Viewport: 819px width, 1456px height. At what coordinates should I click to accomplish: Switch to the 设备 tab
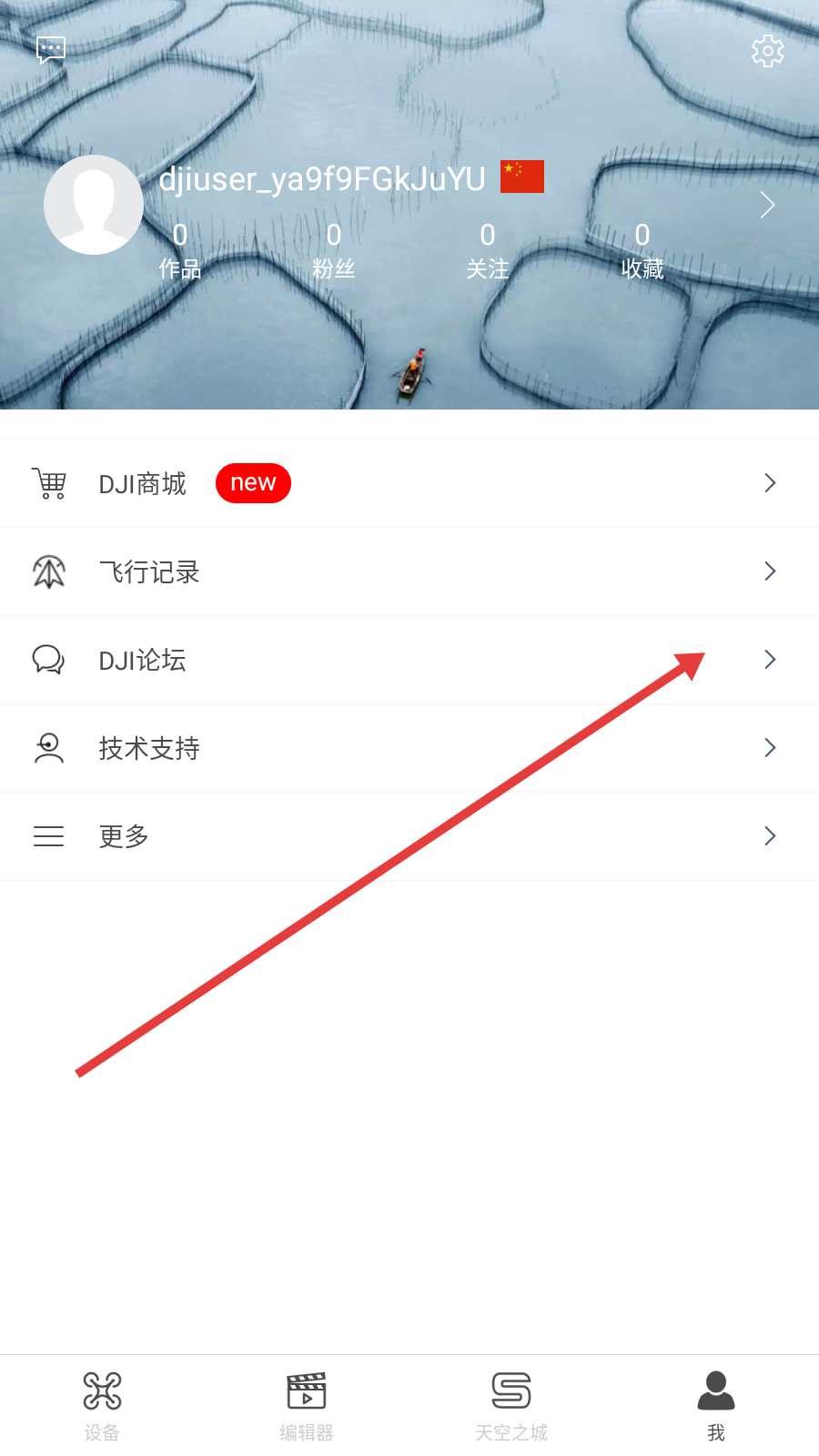point(102,1406)
